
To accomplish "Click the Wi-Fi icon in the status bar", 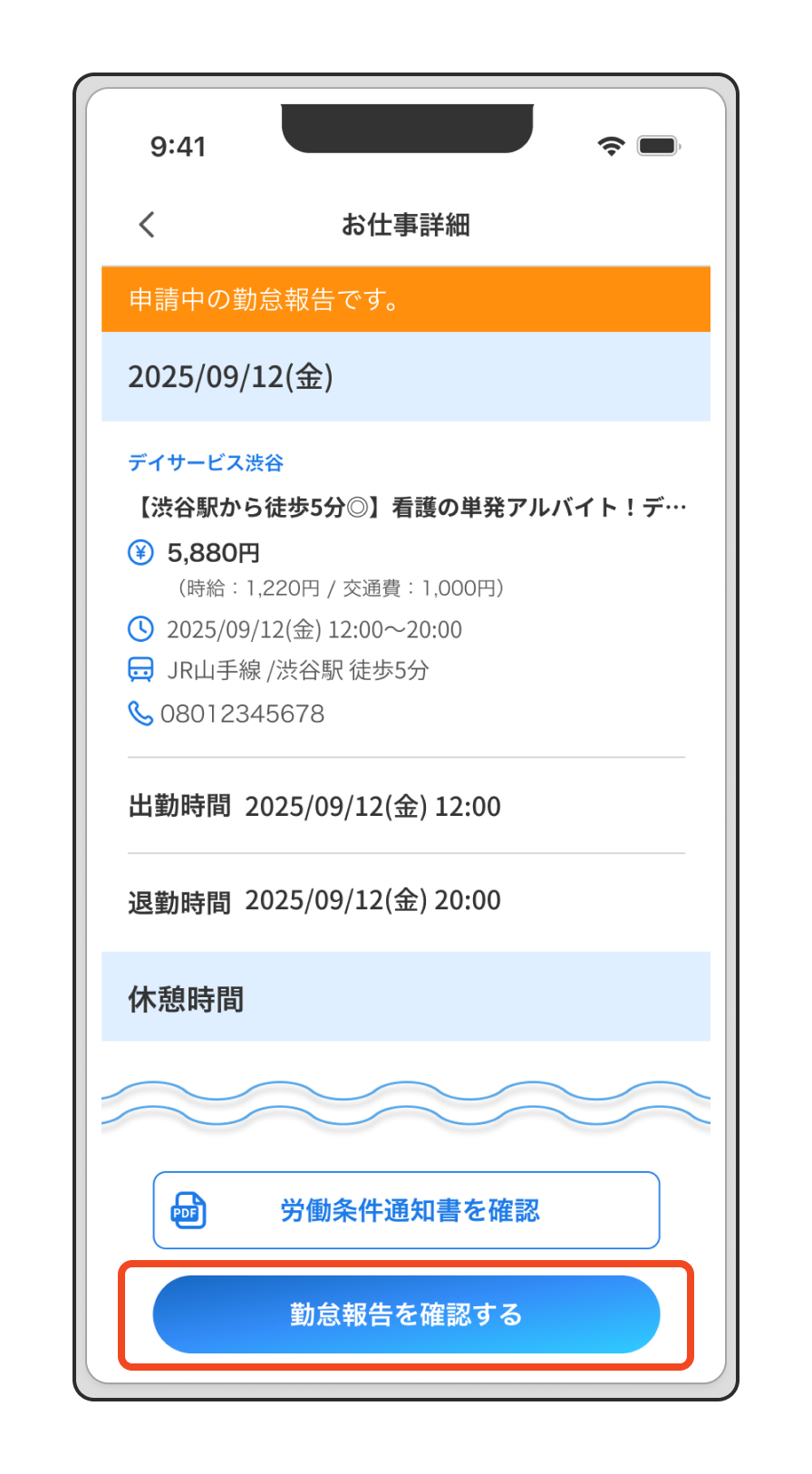I will (611, 145).
